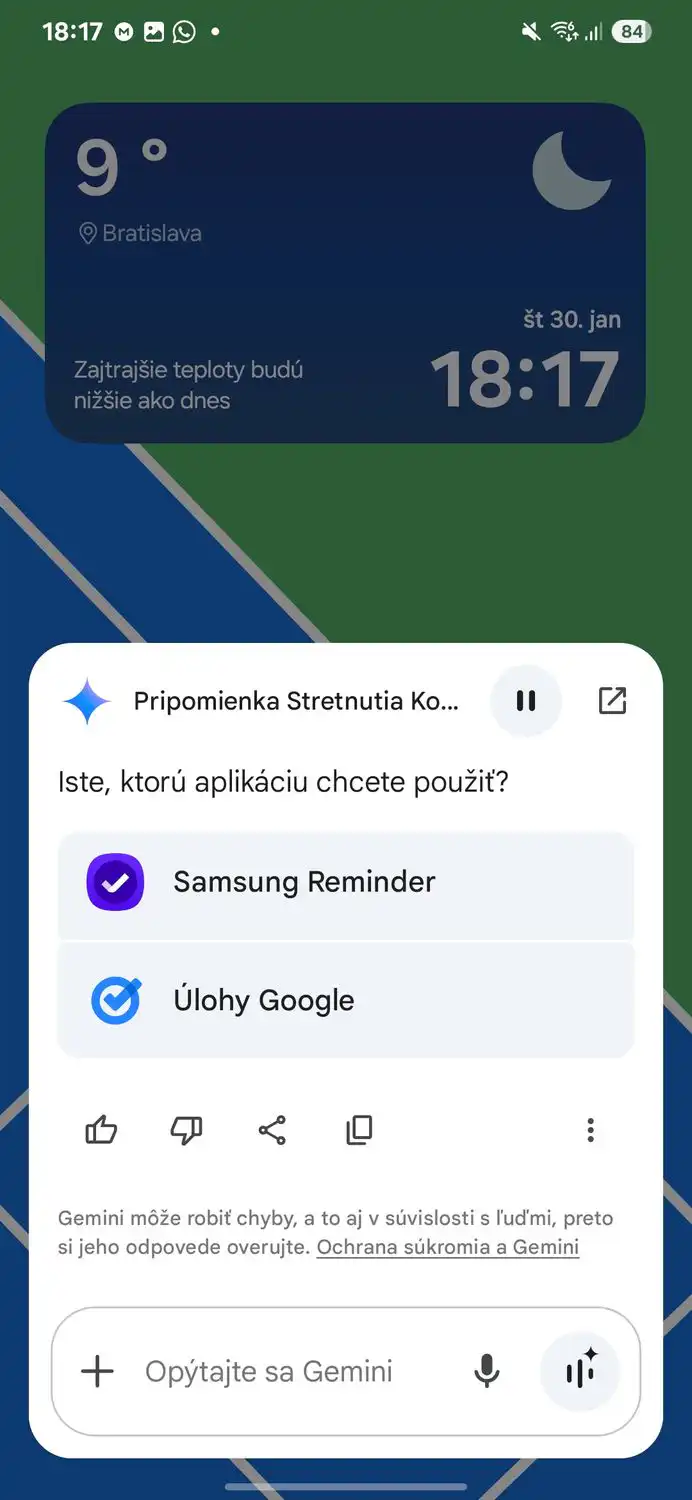Open the three-dot more options menu
The width and height of the screenshot is (692, 1500).
tap(590, 1131)
